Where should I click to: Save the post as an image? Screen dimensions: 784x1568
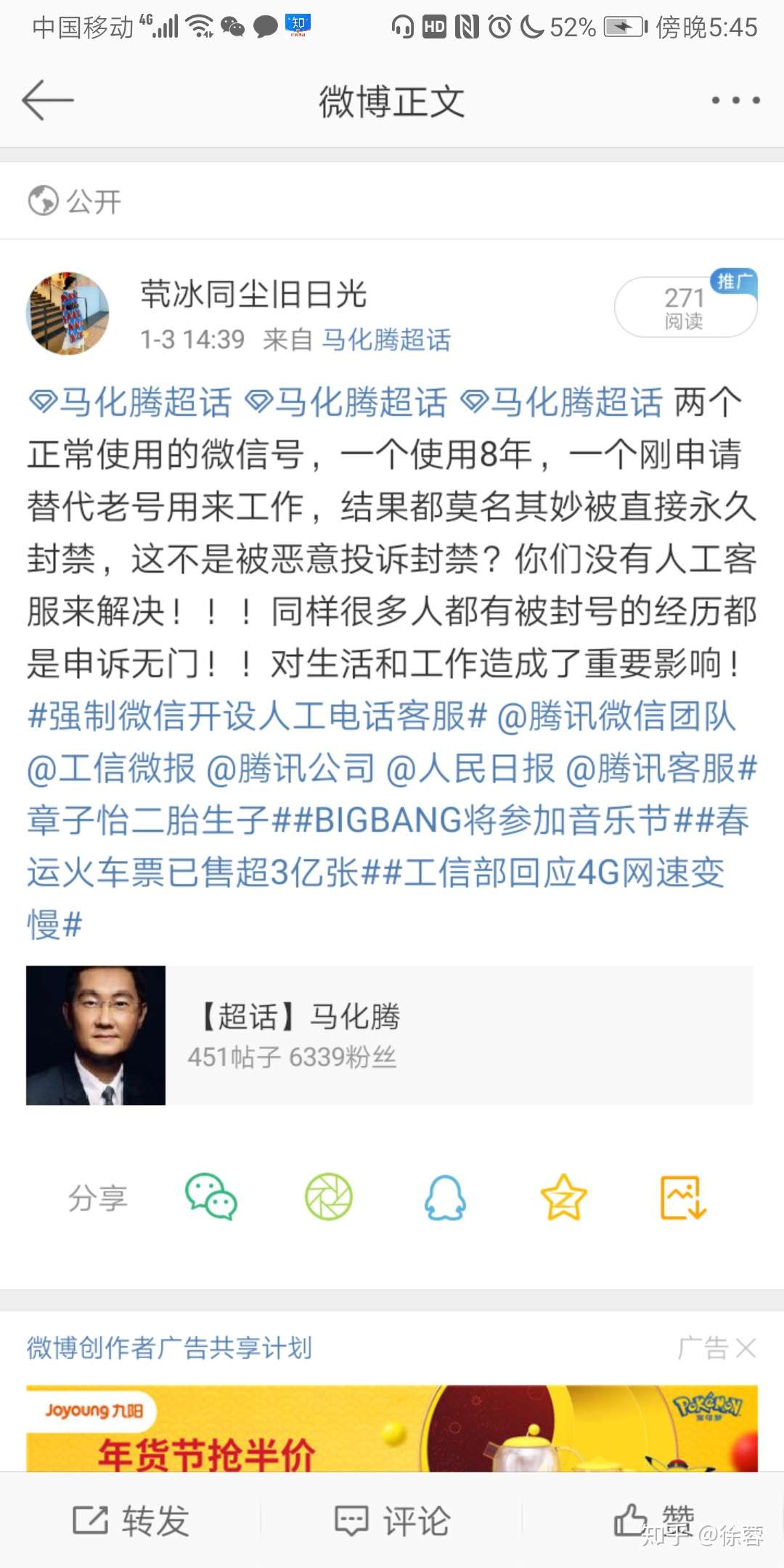point(682,1197)
